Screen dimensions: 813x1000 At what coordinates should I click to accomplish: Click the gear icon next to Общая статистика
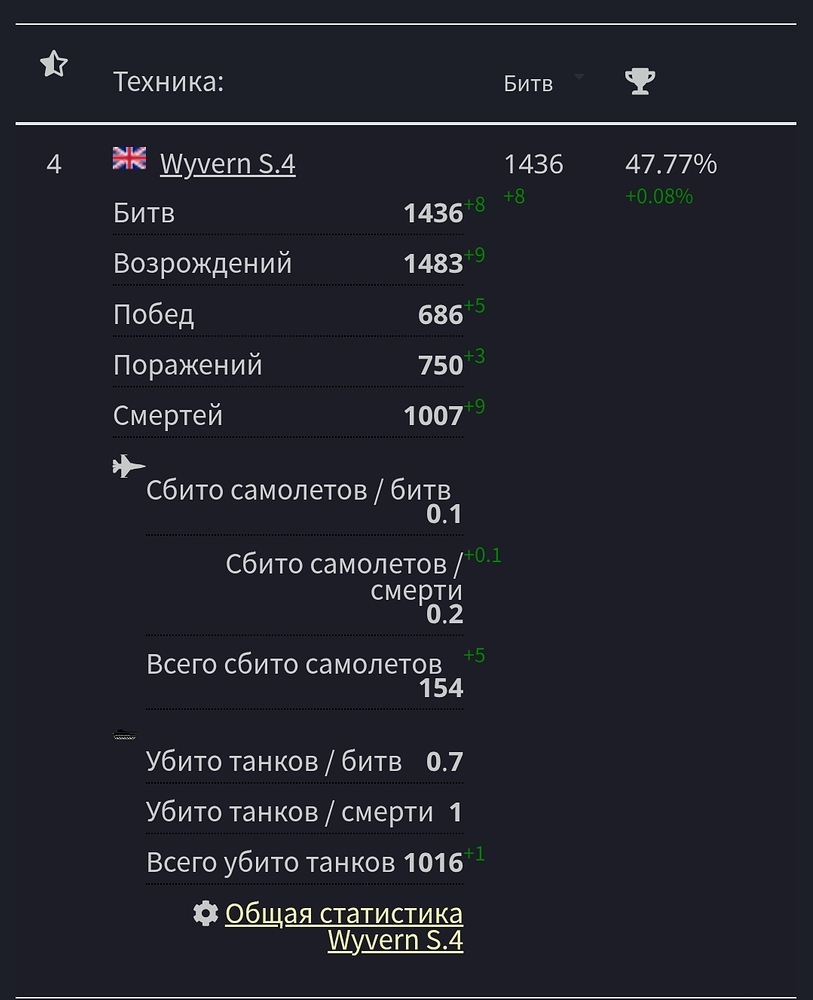[206, 913]
